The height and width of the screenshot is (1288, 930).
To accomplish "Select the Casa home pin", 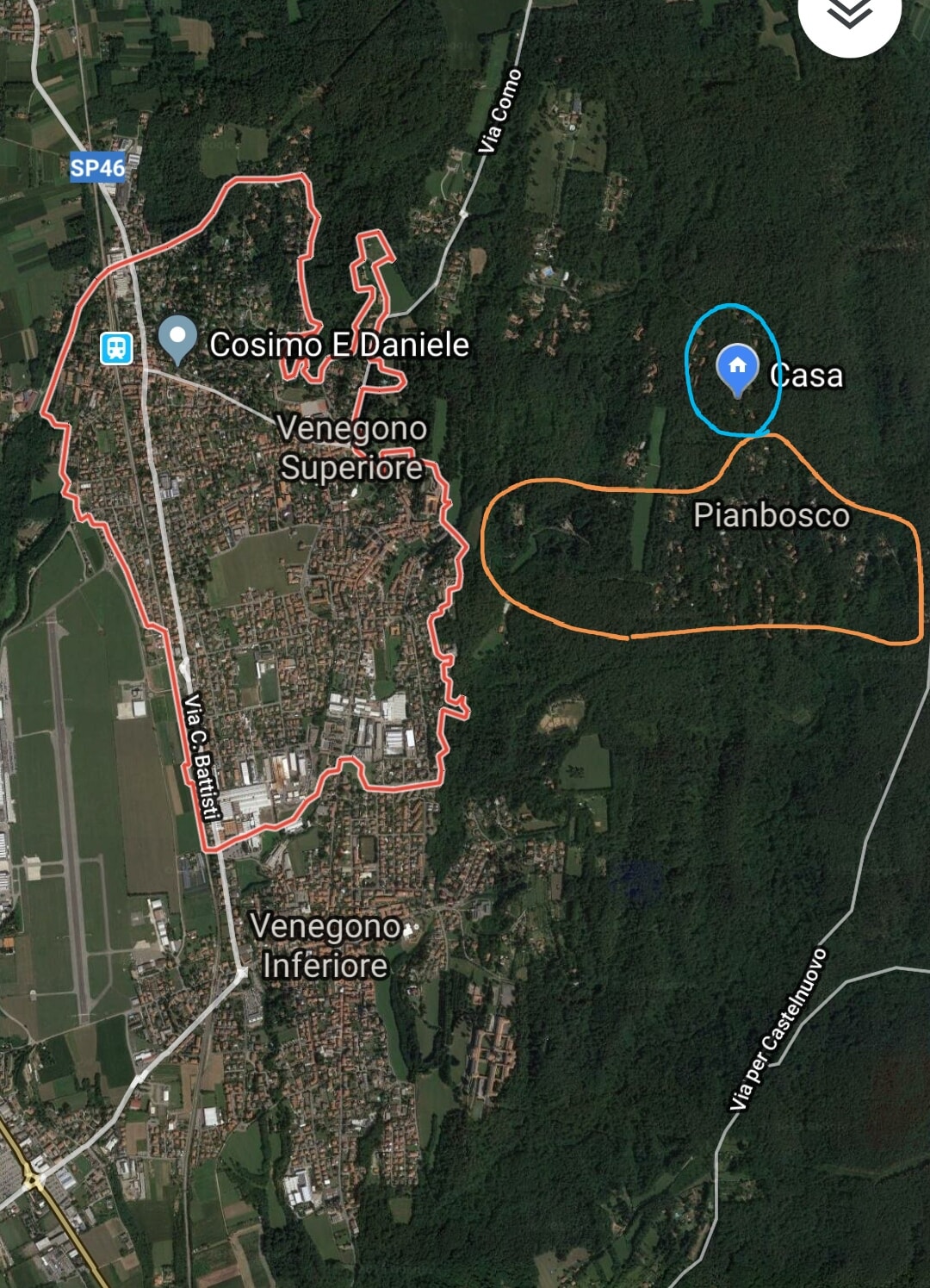I will point(737,369).
